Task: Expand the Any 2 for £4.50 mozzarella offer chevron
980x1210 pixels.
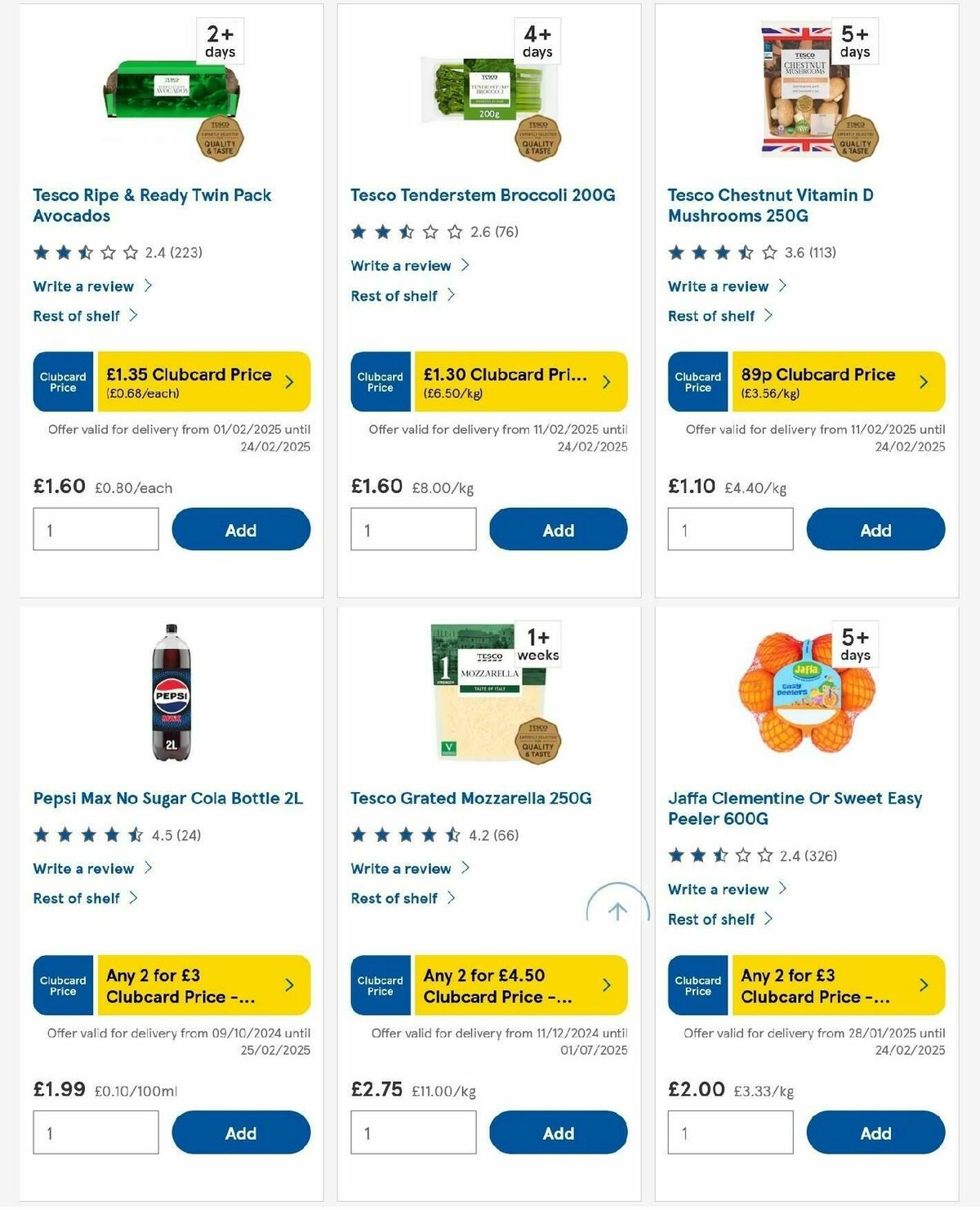Action: pyautogui.click(x=606, y=985)
